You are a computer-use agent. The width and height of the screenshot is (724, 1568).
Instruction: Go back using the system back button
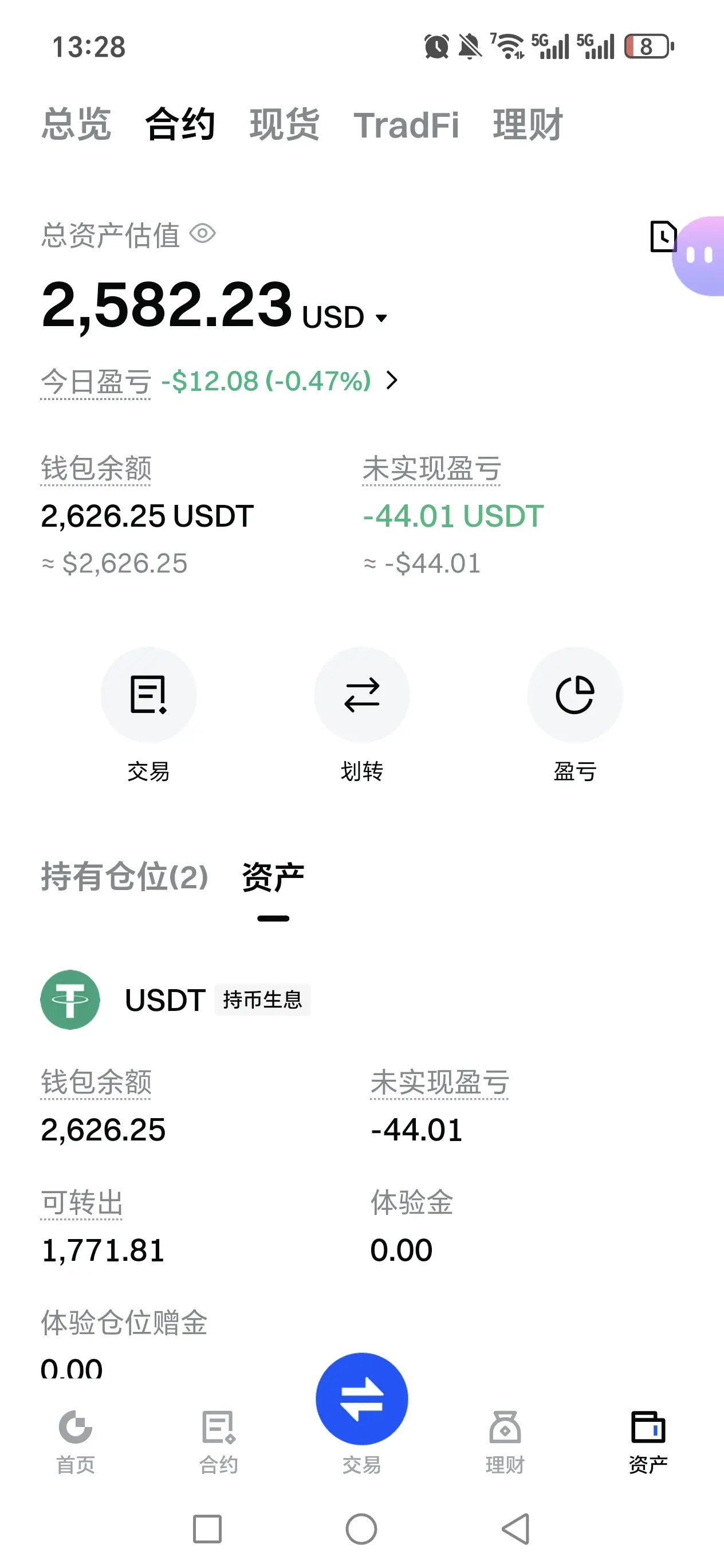click(x=516, y=1528)
